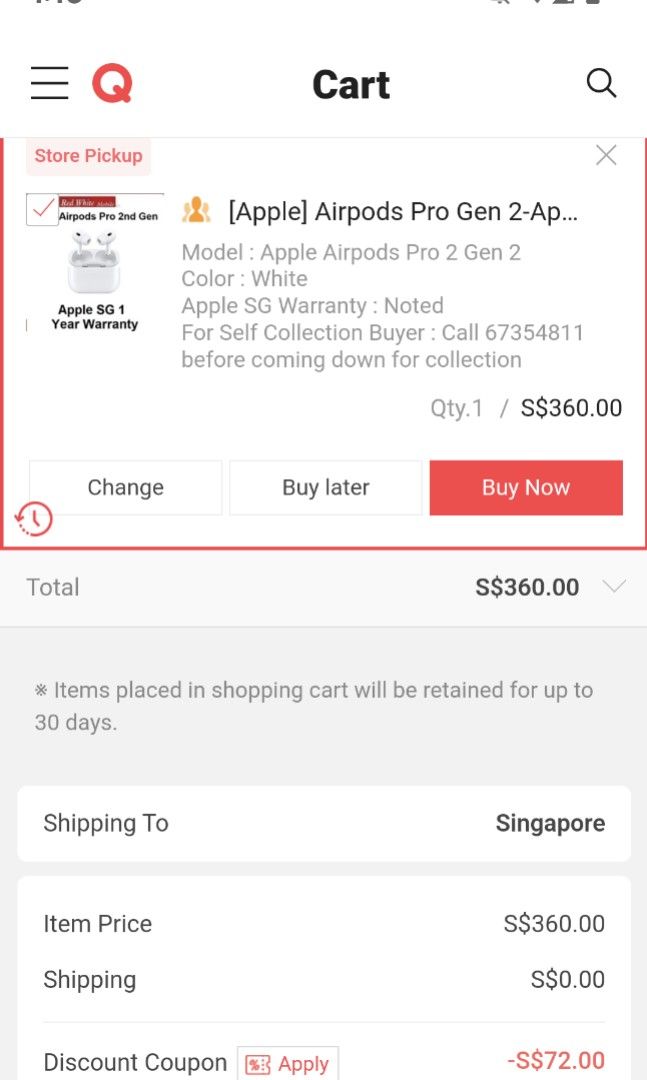
Task: Tap the Change button
Action: click(126, 488)
